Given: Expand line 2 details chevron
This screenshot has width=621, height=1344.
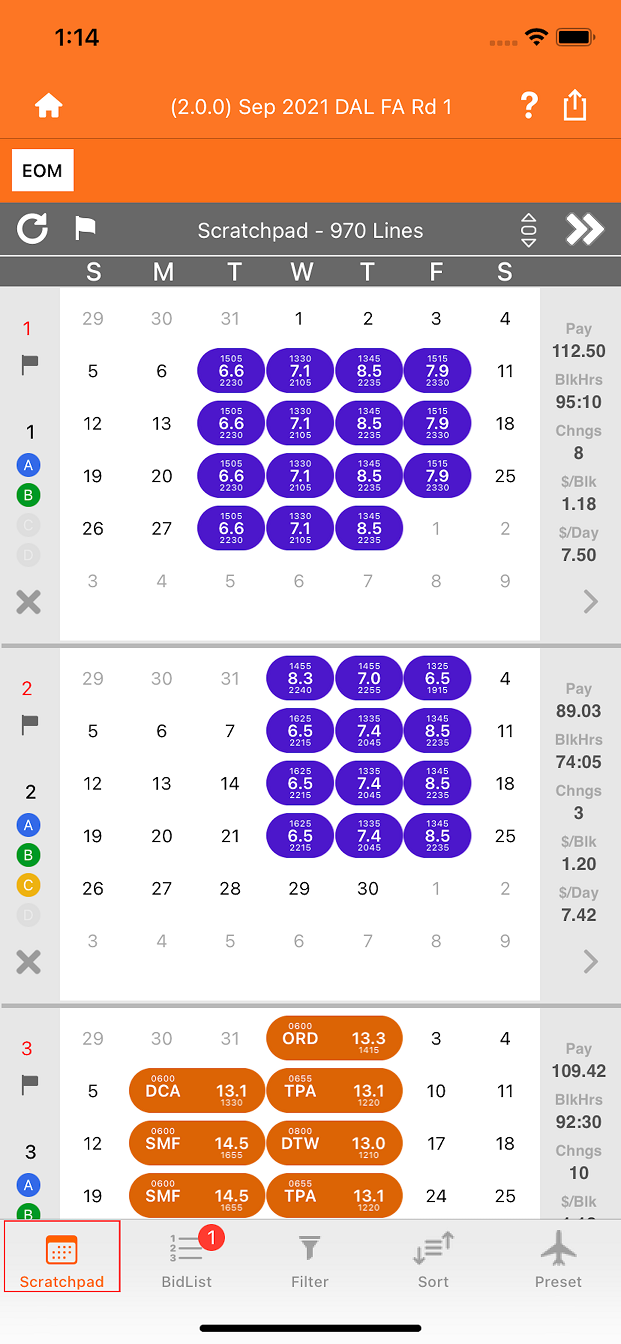Looking at the screenshot, I should tap(591, 961).
